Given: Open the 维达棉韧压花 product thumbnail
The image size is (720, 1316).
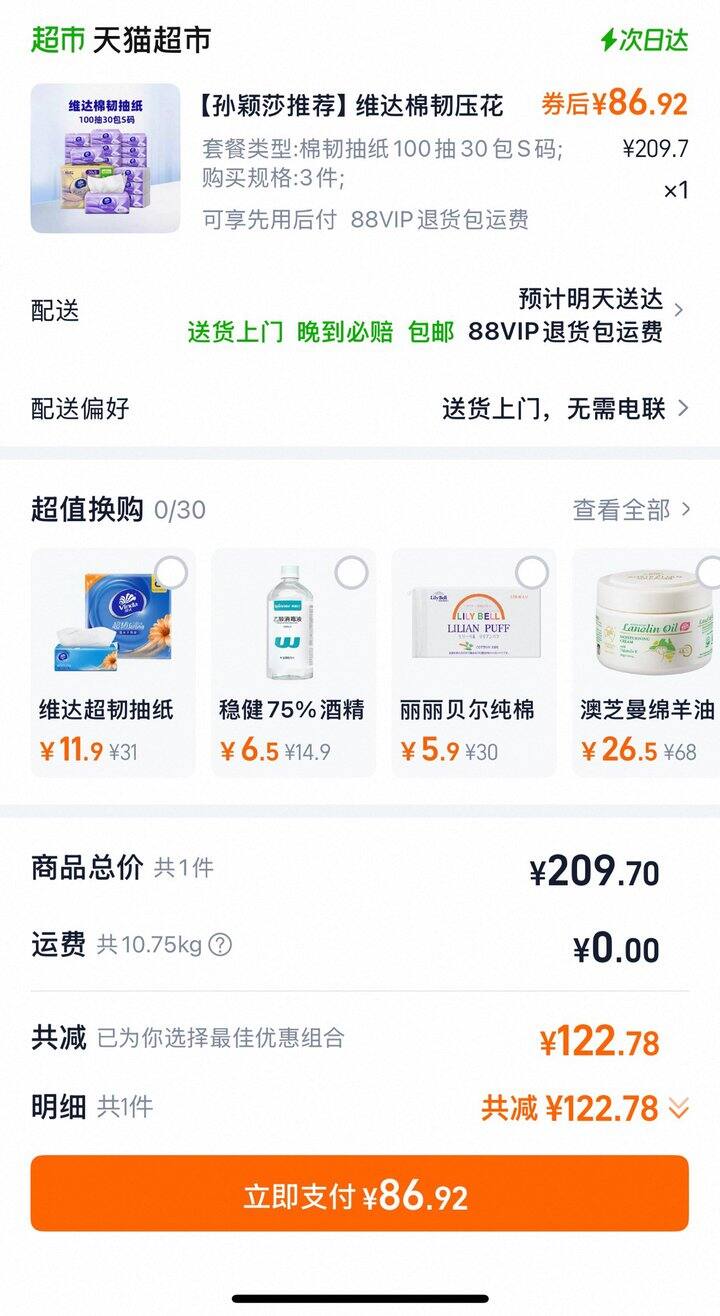Looking at the screenshot, I should click(105, 158).
